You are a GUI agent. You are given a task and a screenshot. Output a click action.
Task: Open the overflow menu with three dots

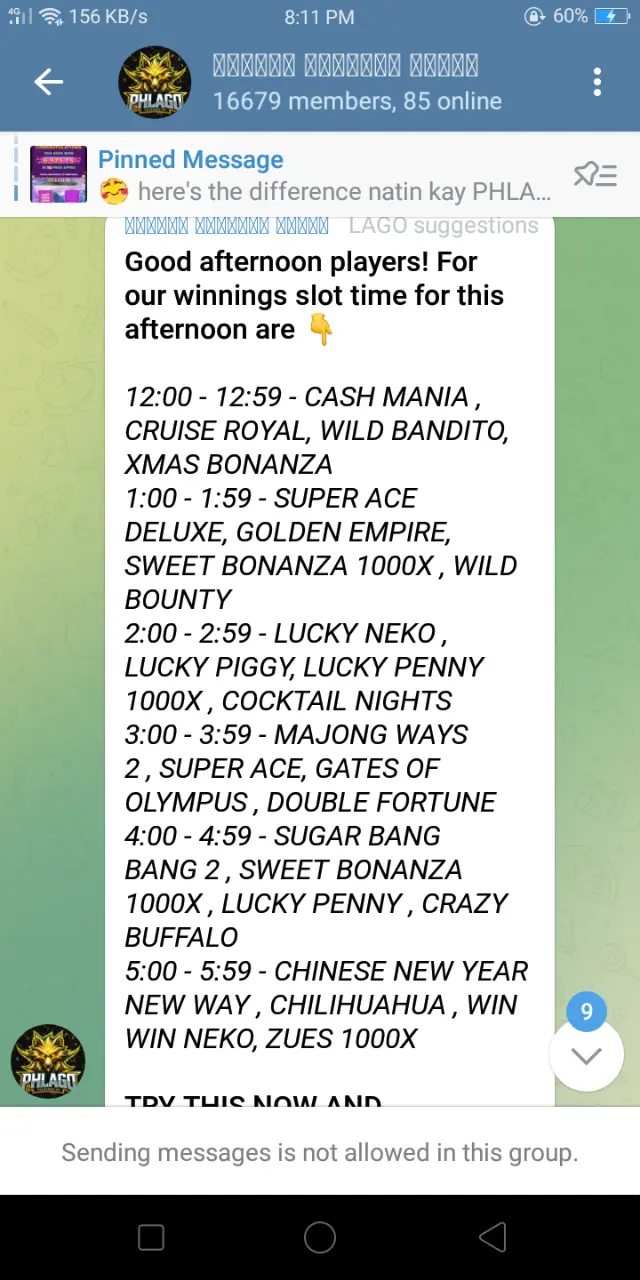[597, 82]
